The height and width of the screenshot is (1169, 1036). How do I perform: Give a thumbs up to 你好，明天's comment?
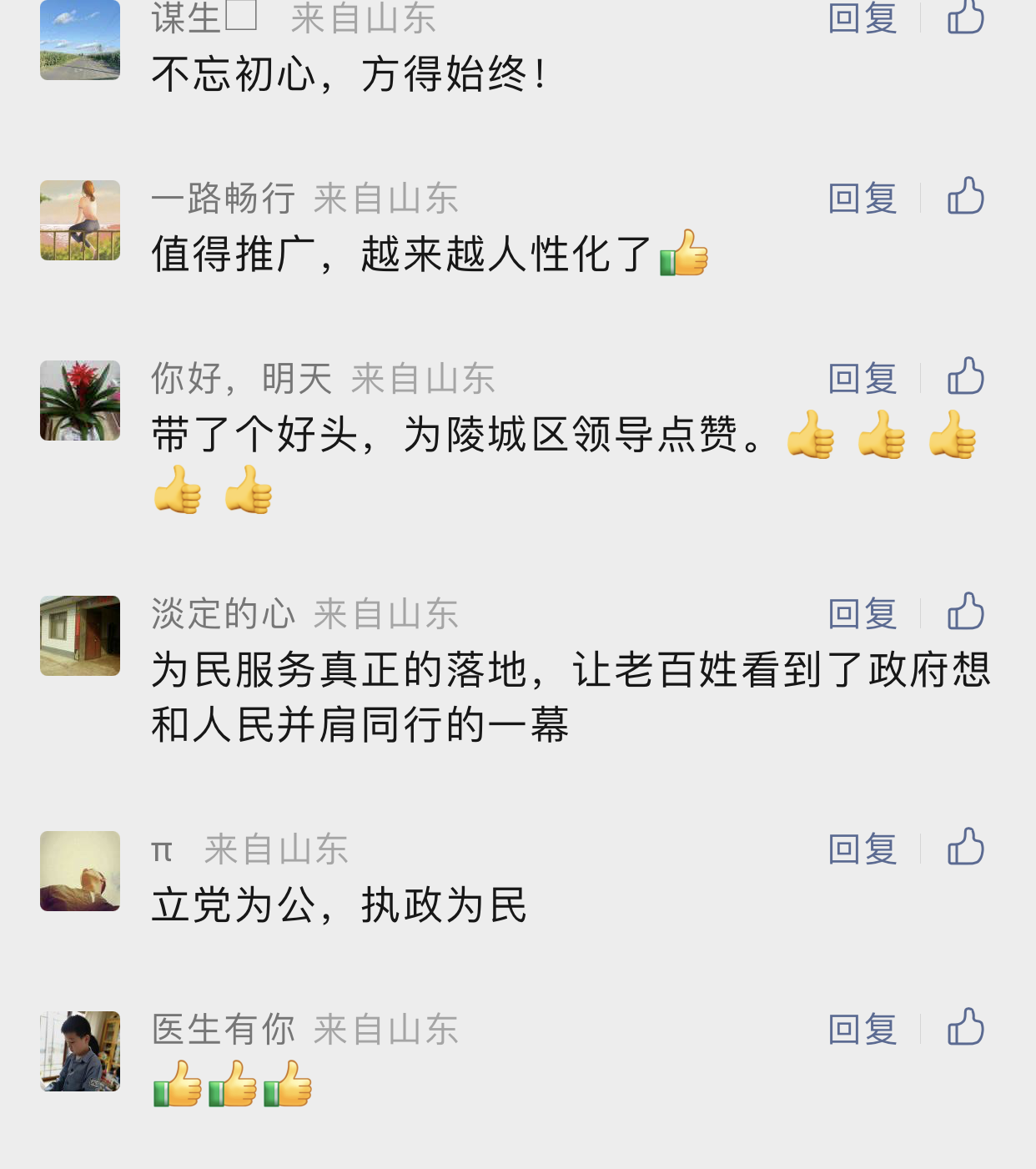coord(965,377)
